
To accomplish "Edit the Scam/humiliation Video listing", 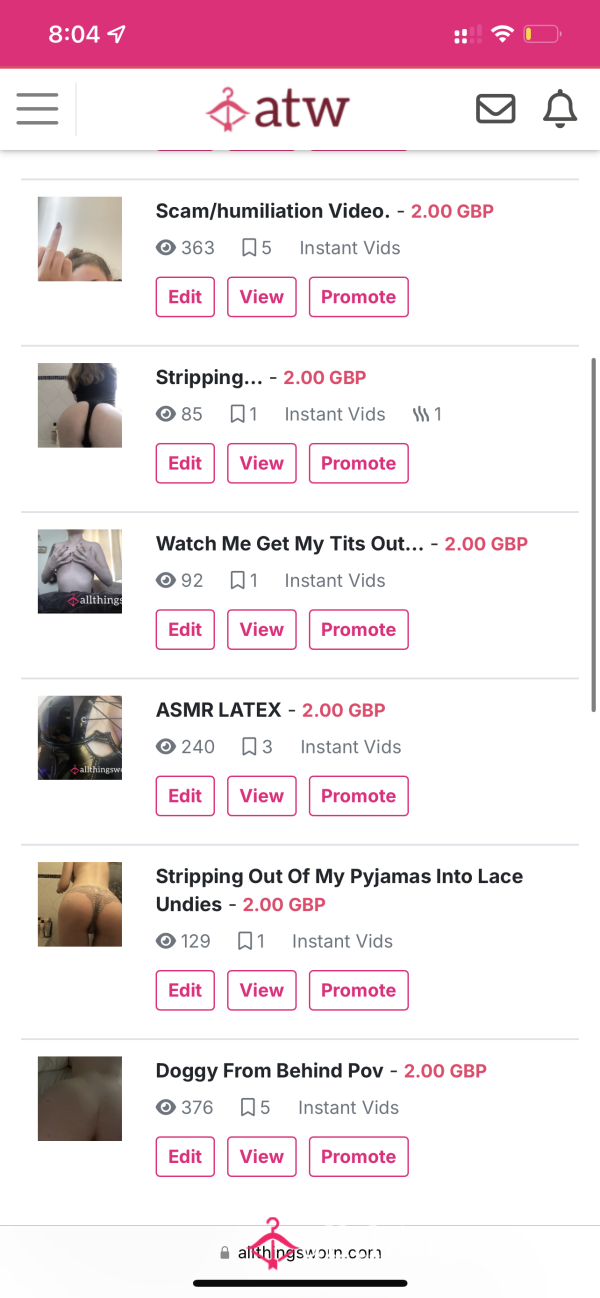I will point(185,297).
